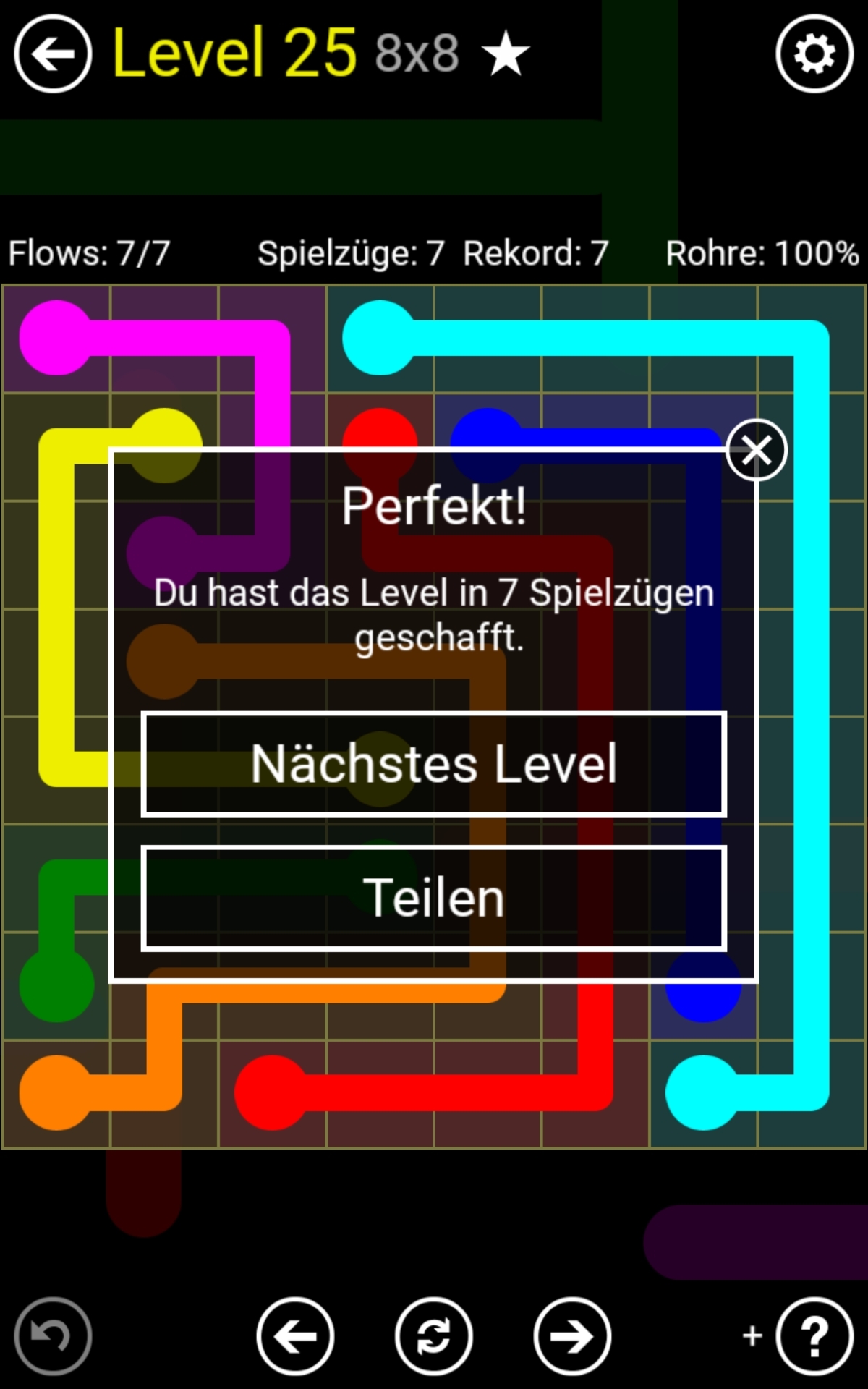Screen dimensions: 868x1389
Task: Open the settings gear
Action: coord(814,54)
